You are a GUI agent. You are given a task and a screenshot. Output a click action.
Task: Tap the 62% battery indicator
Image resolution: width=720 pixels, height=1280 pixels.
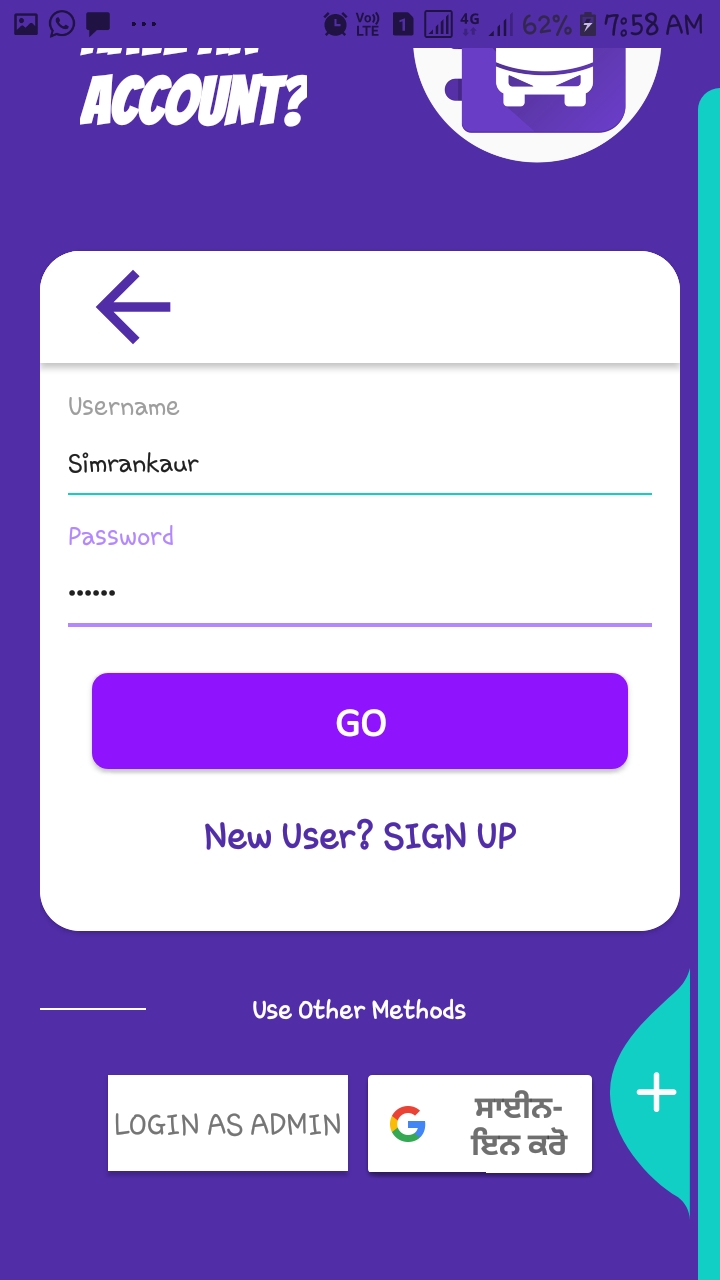click(x=545, y=22)
